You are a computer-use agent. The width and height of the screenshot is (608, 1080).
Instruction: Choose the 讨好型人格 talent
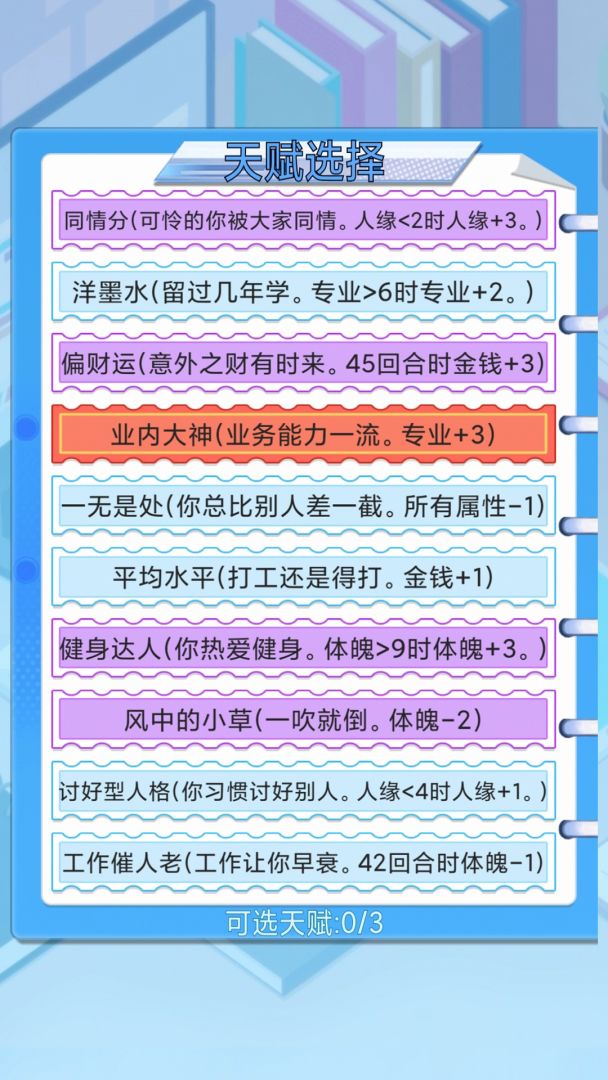pyautogui.click(x=303, y=791)
